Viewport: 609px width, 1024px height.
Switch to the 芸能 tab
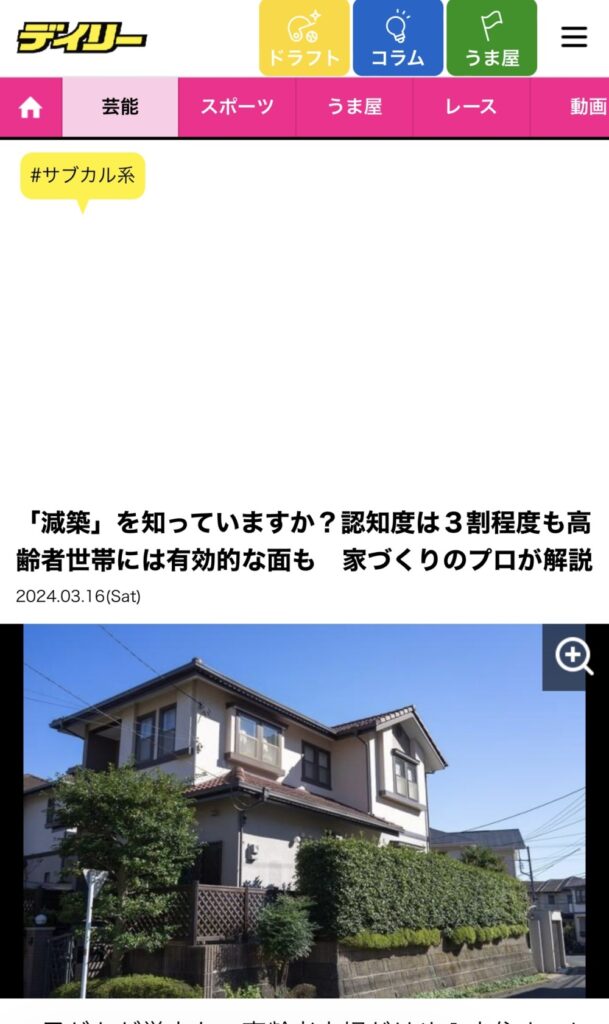coord(120,107)
